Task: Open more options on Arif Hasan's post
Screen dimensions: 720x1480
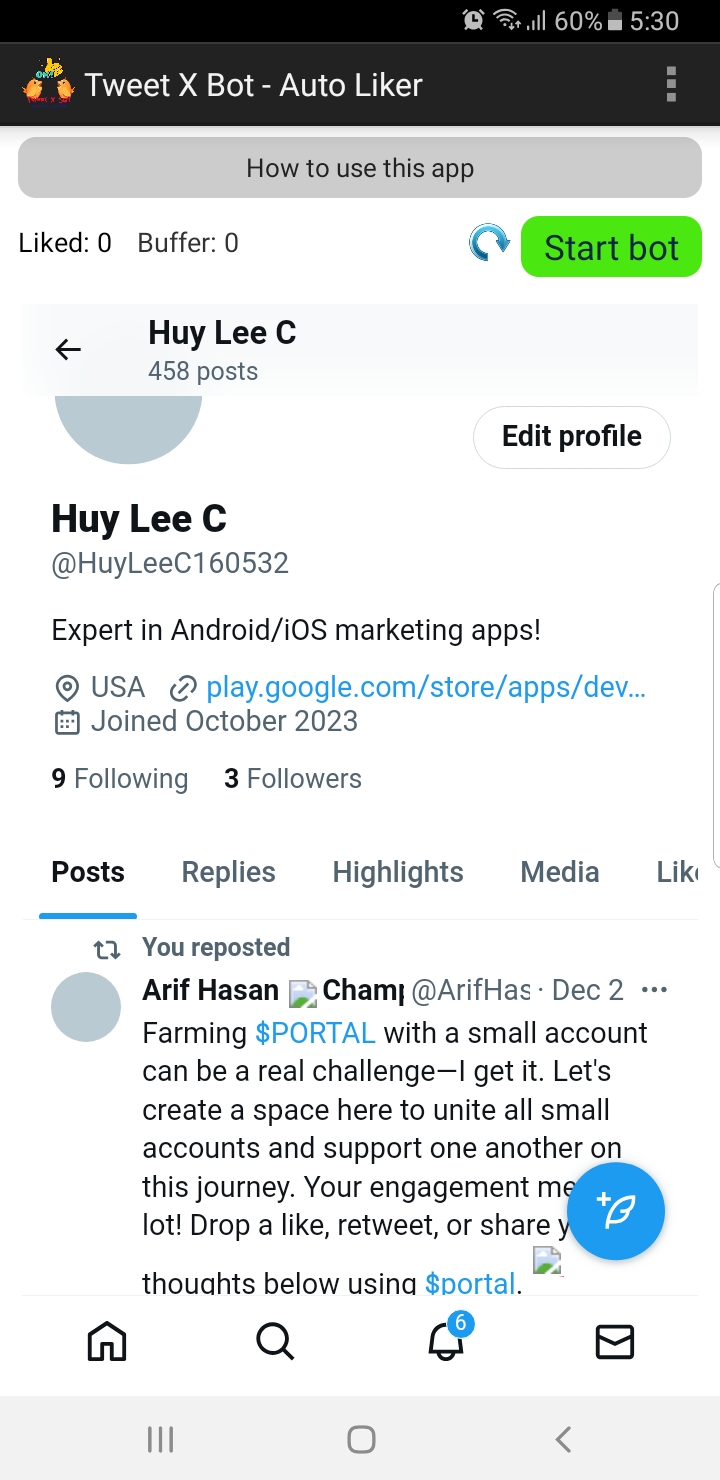Action: pos(654,991)
